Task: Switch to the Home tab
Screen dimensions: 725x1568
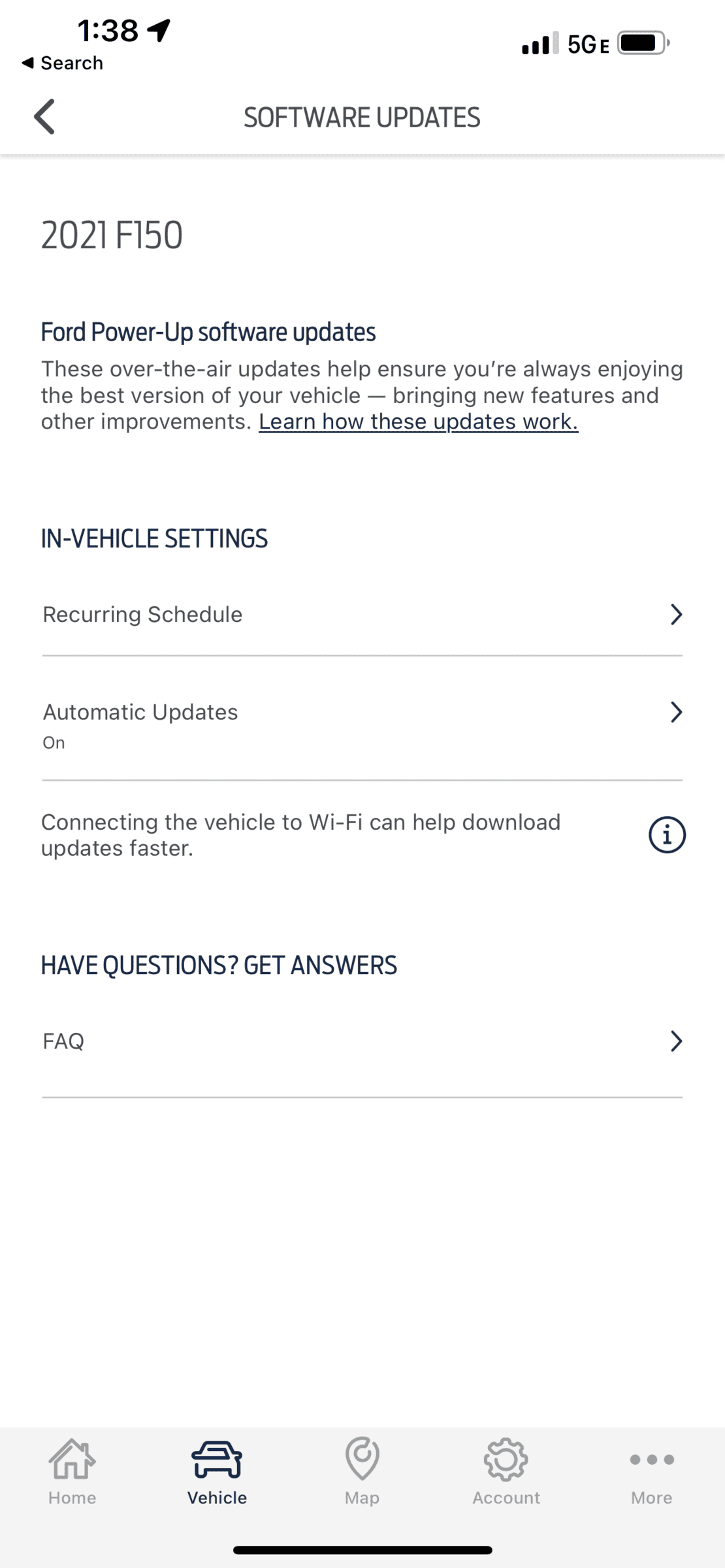Action: tap(72, 1471)
